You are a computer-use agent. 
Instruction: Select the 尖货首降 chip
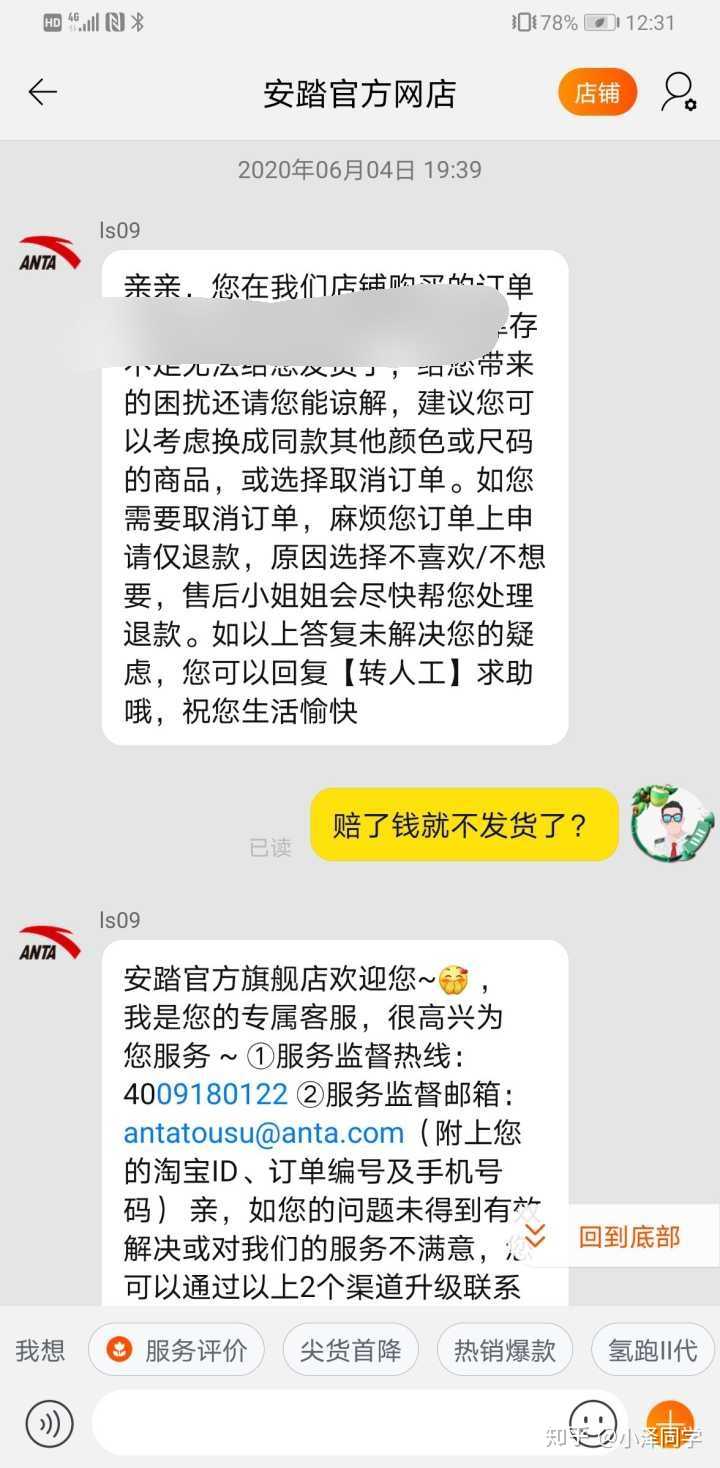click(x=350, y=1351)
